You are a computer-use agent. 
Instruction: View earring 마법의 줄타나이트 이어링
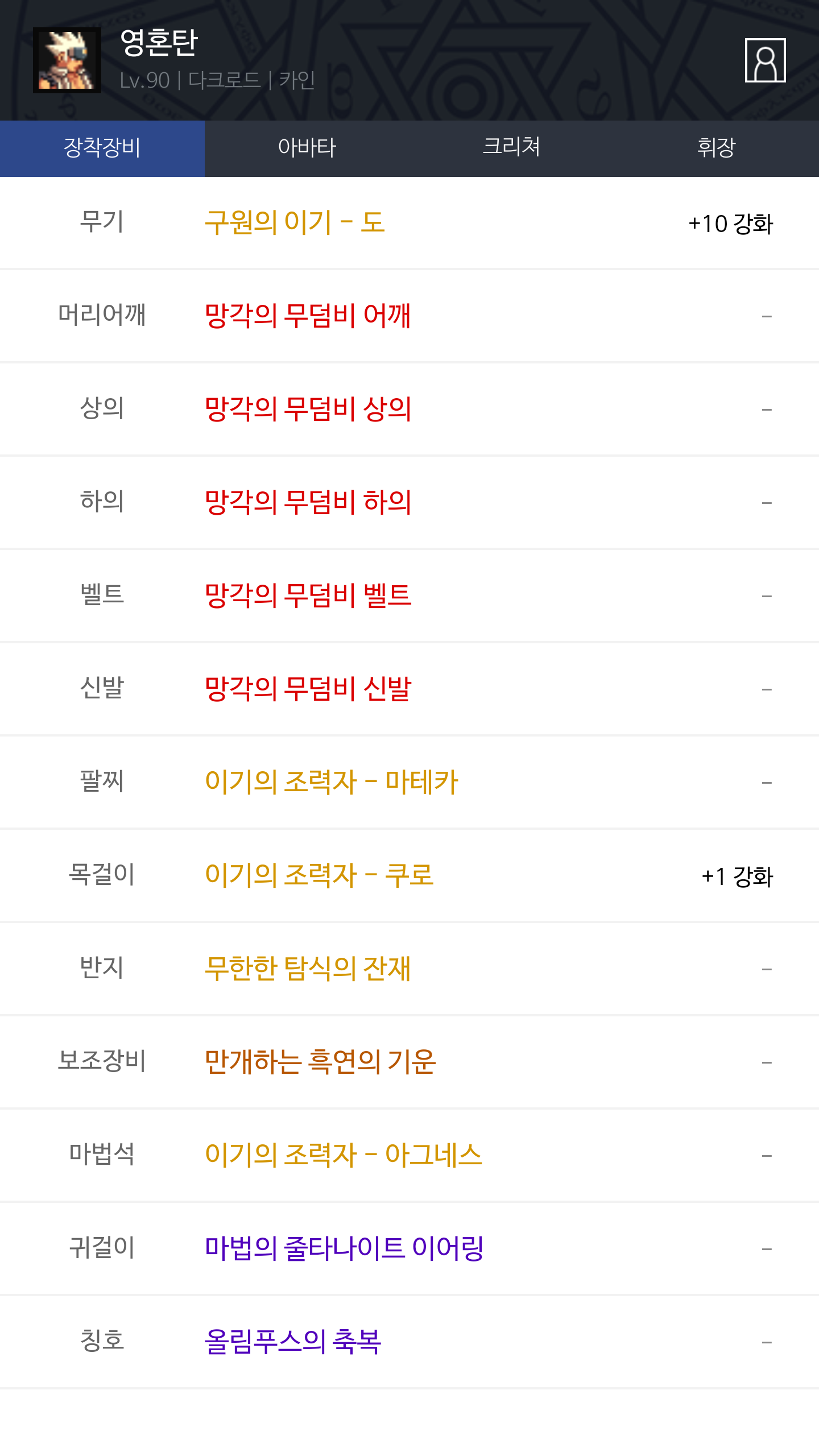tap(344, 1248)
